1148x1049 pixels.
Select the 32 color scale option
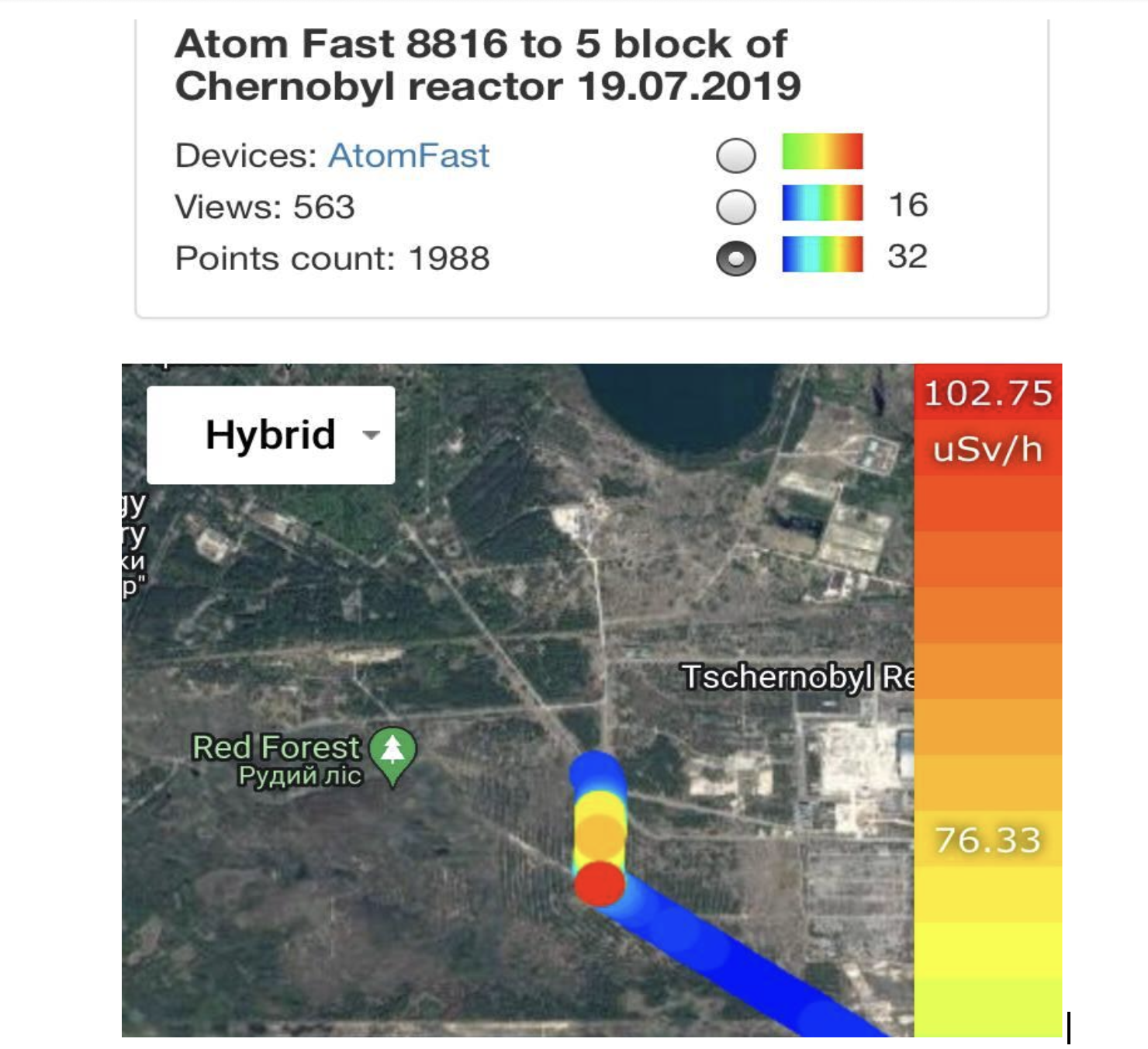735,258
